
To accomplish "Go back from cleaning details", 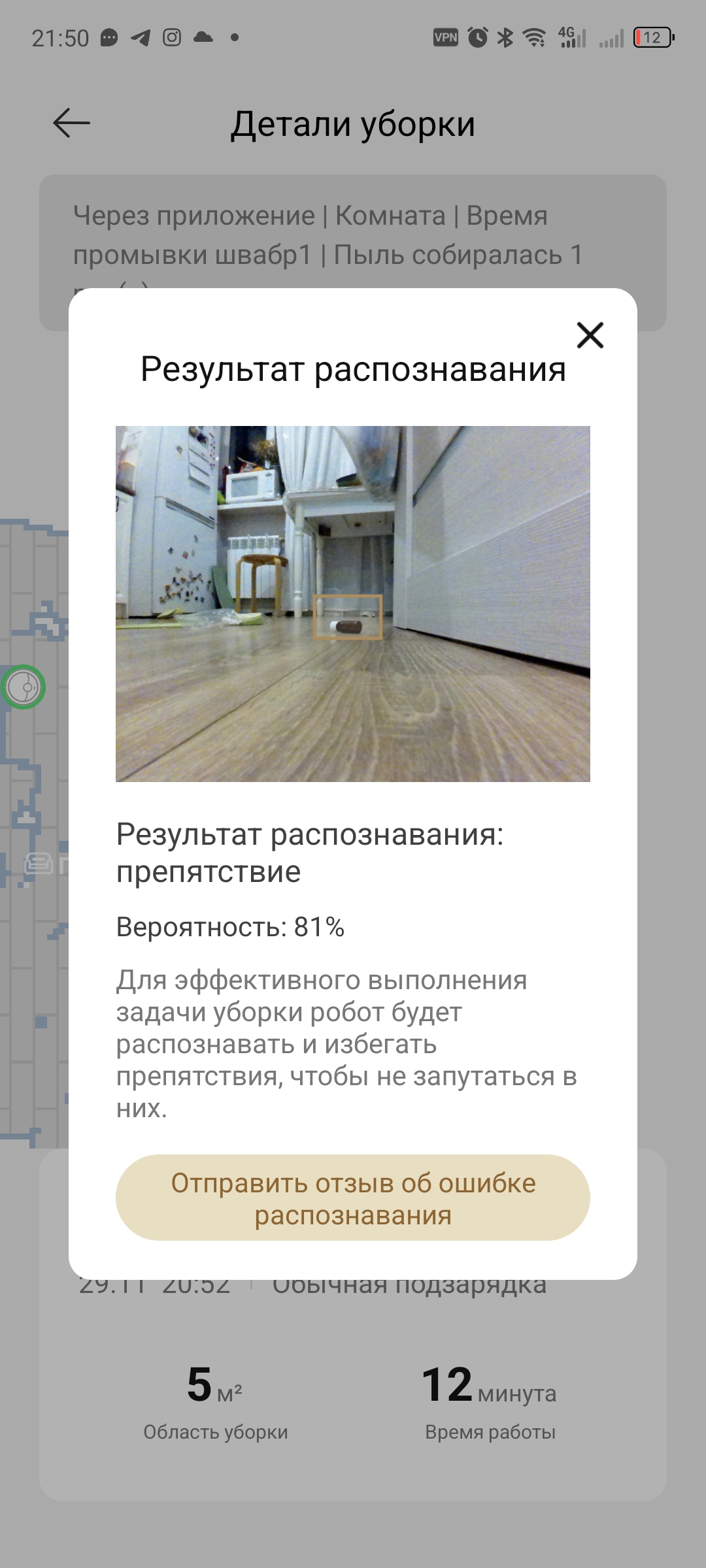I will (71, 123).
